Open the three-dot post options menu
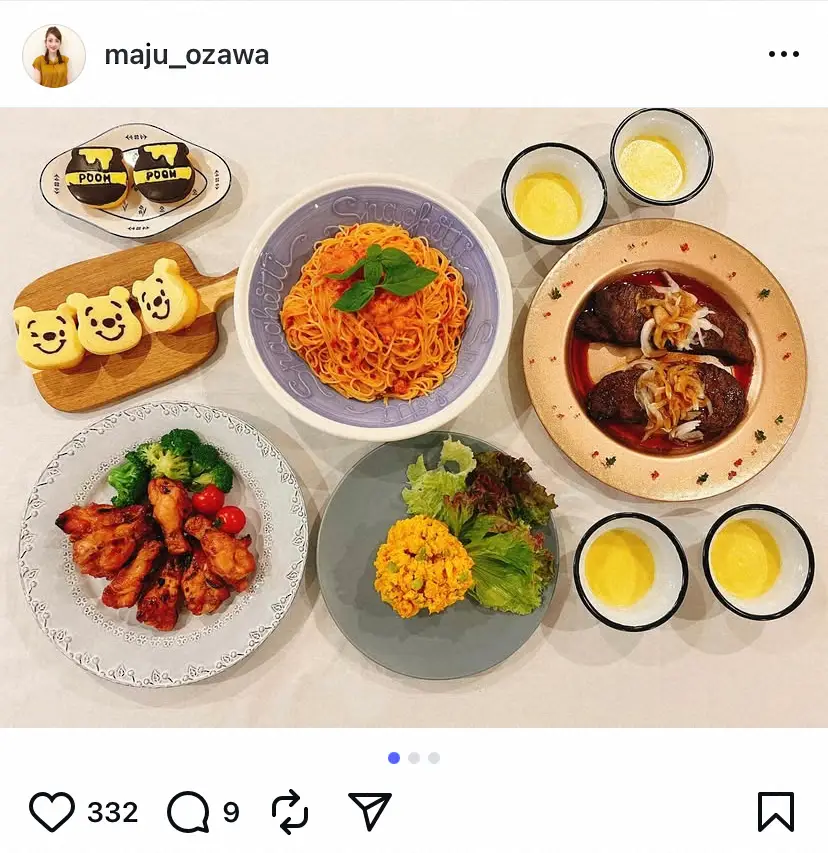The width and height of the screenshot is (828, 853). [783, 54]
